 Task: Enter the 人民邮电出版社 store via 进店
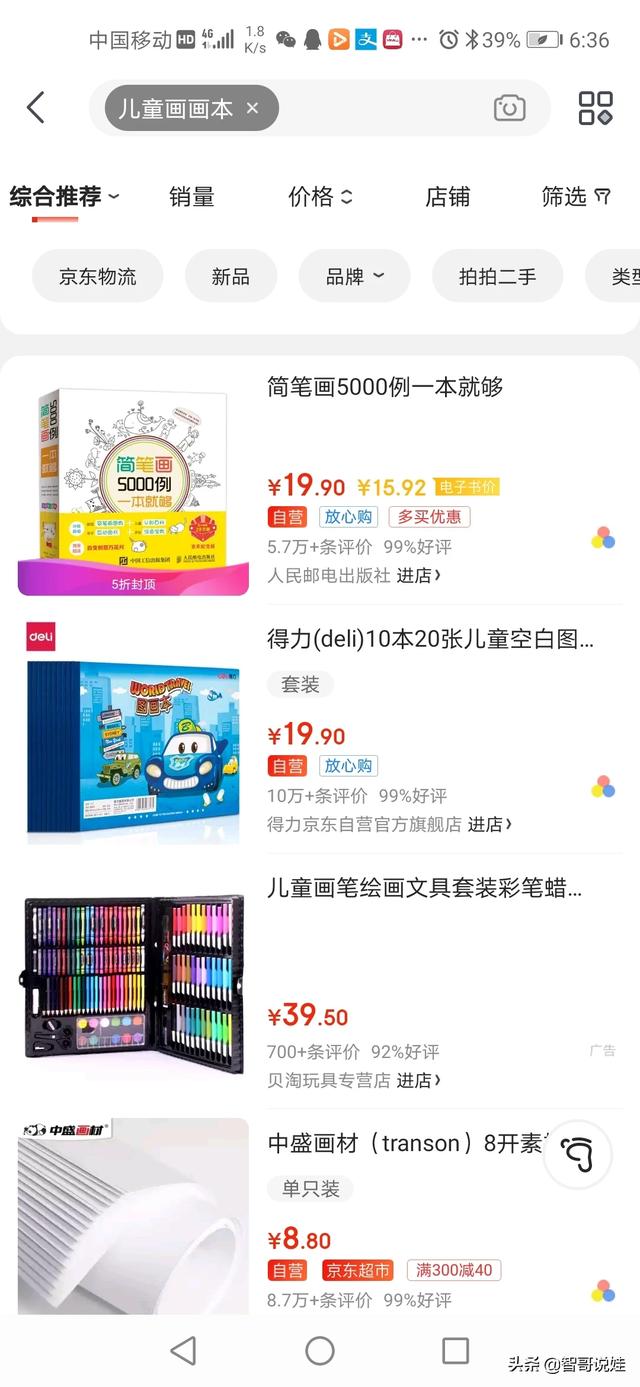coord(418,575)
